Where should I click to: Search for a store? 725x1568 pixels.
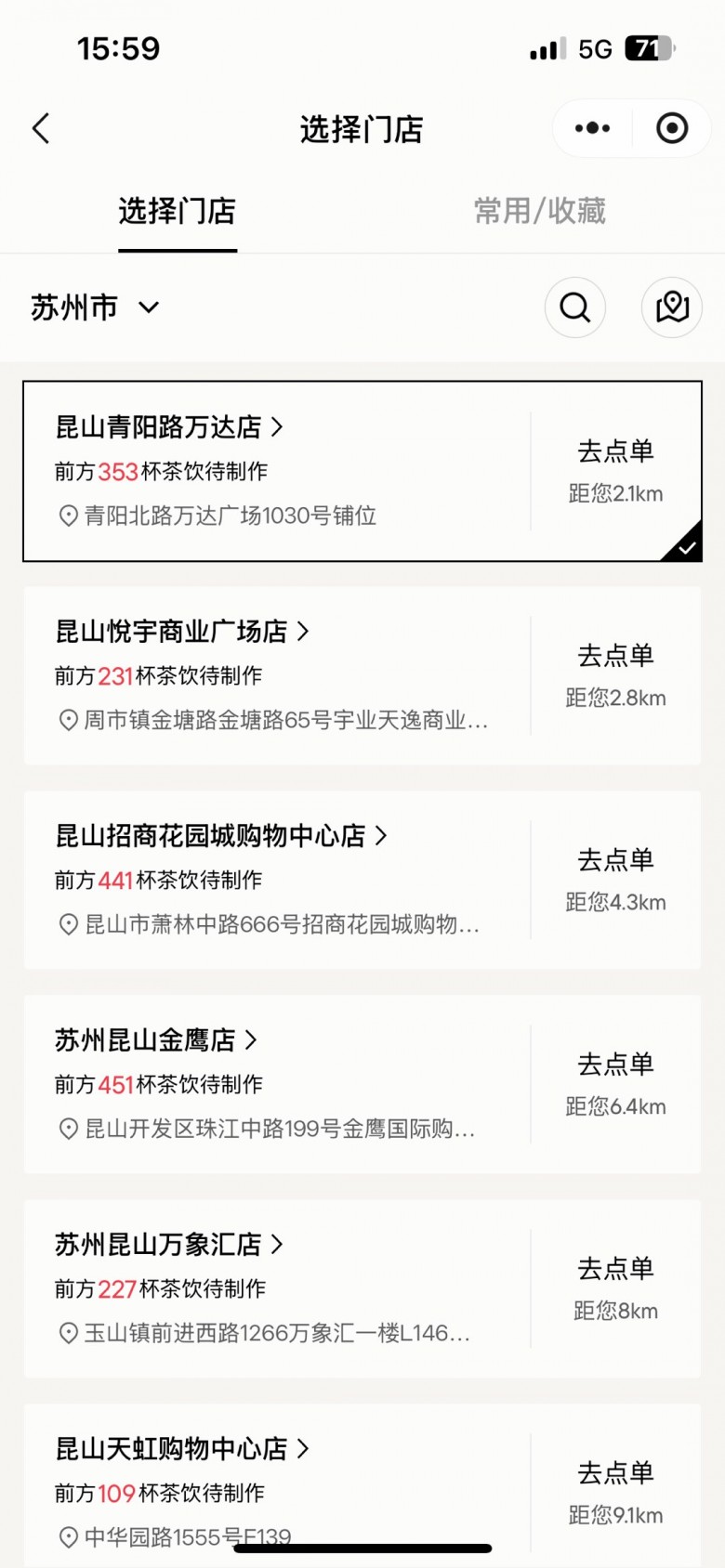tap(574, 307)
